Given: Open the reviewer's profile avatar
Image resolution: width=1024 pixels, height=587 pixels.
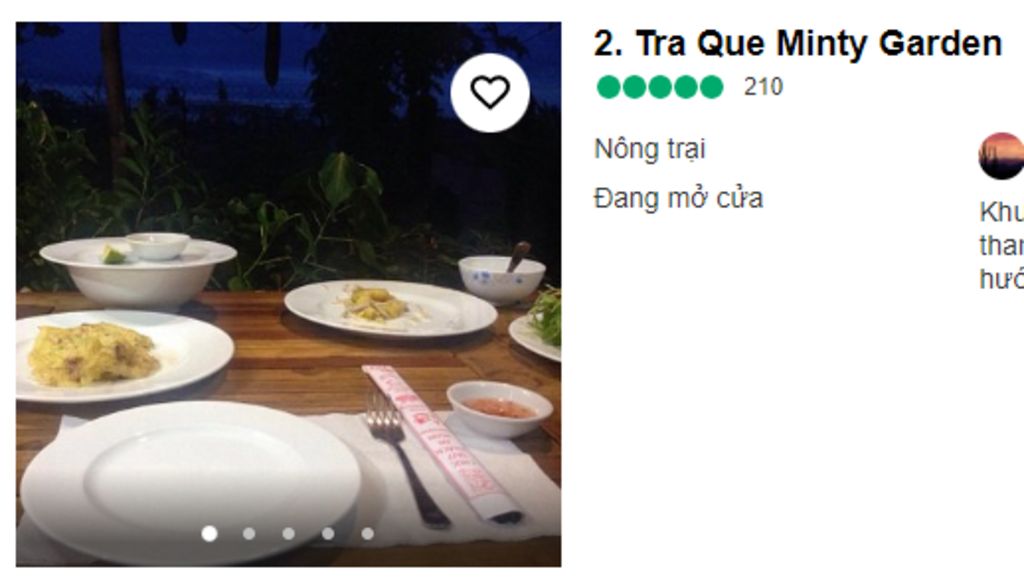Looking at the screenshot, I should click(x=1000, y=156).
